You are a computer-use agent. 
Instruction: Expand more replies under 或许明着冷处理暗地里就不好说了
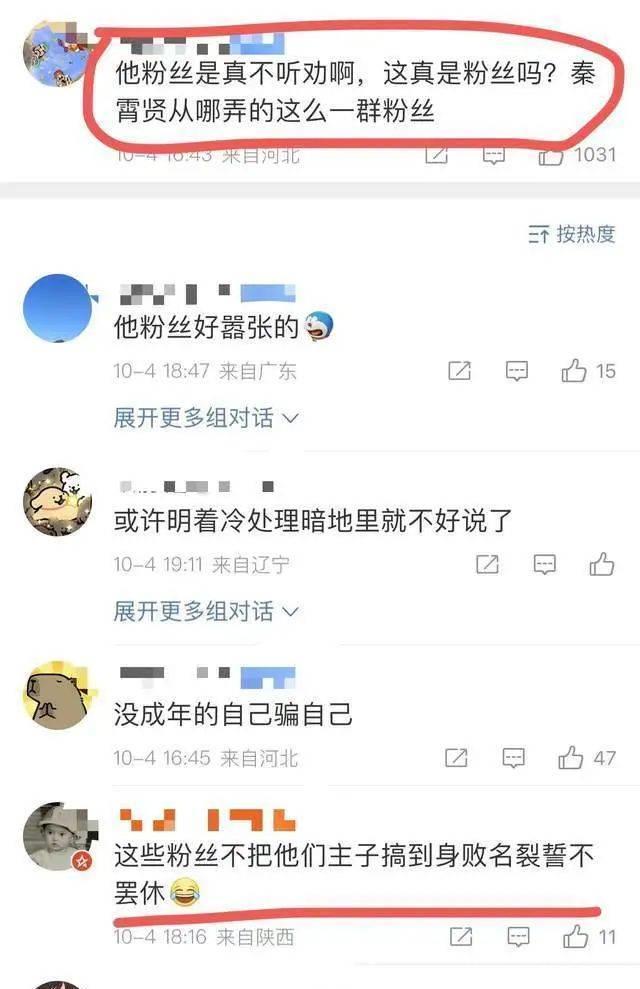205,610
